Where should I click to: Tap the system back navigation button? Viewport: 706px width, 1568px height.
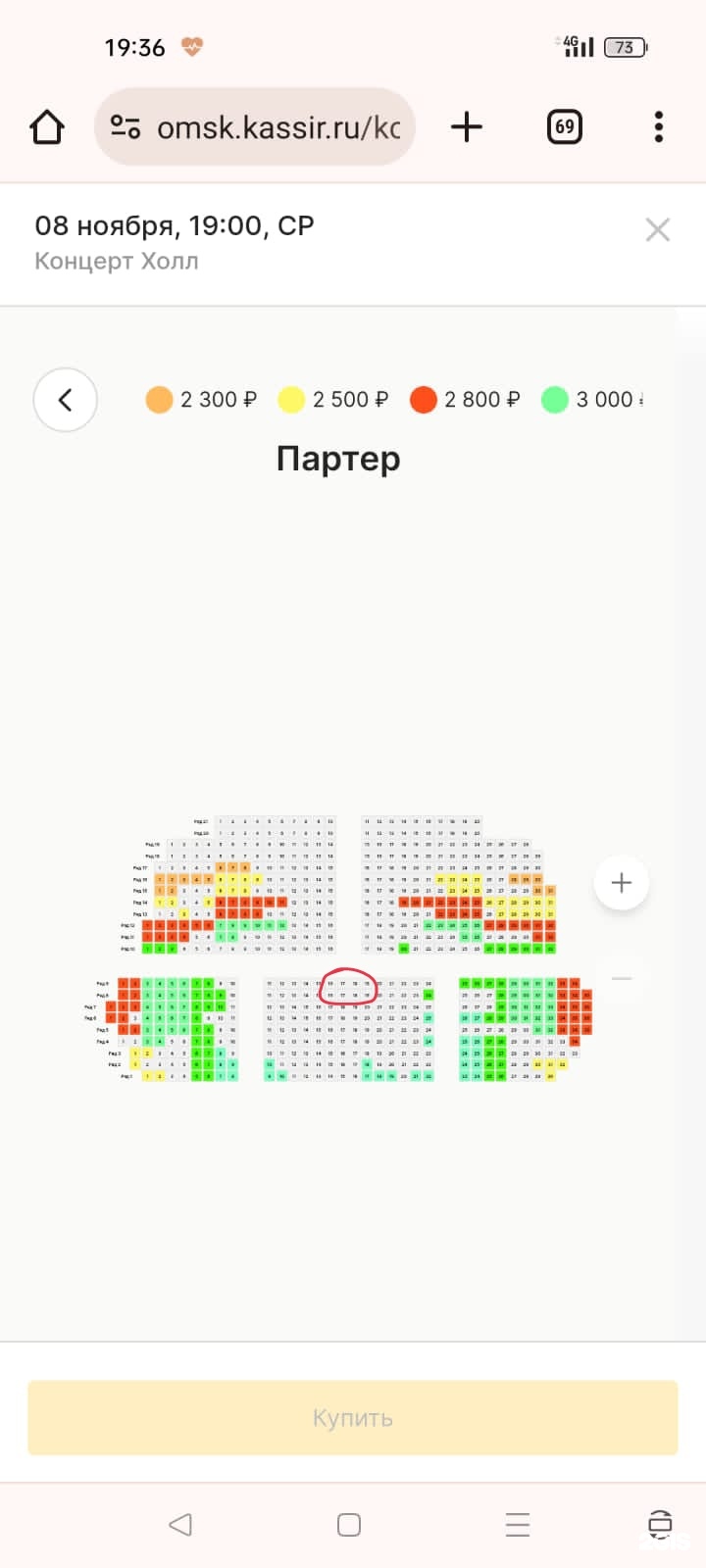[180, 1525]
